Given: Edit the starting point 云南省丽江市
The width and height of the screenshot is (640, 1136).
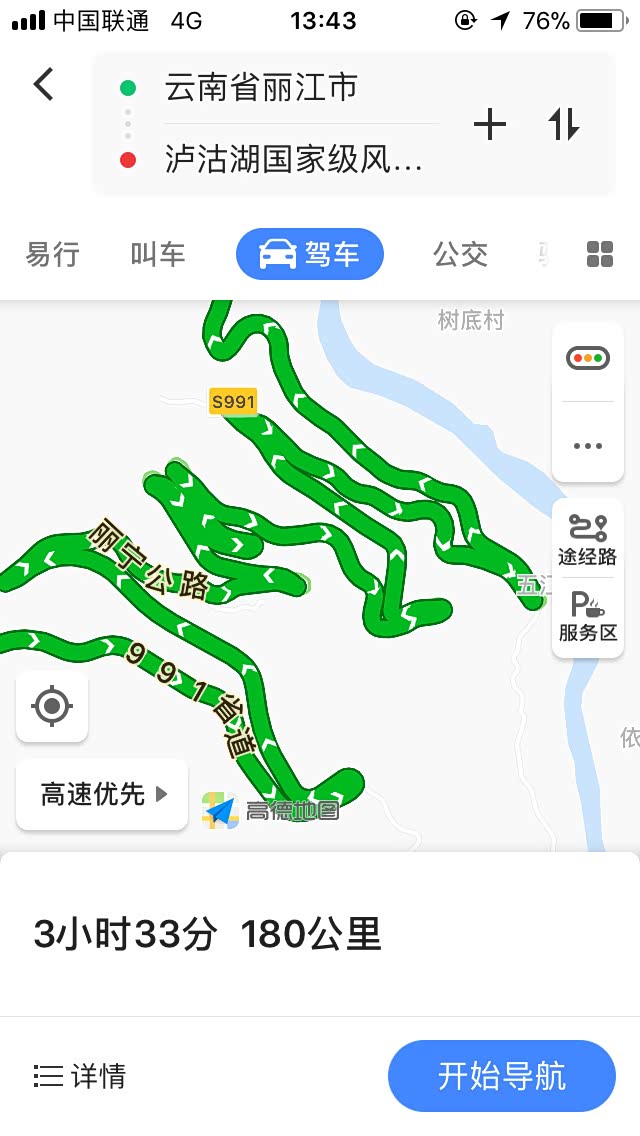Looking at the screenshot, I should click(x=262, y=88).
